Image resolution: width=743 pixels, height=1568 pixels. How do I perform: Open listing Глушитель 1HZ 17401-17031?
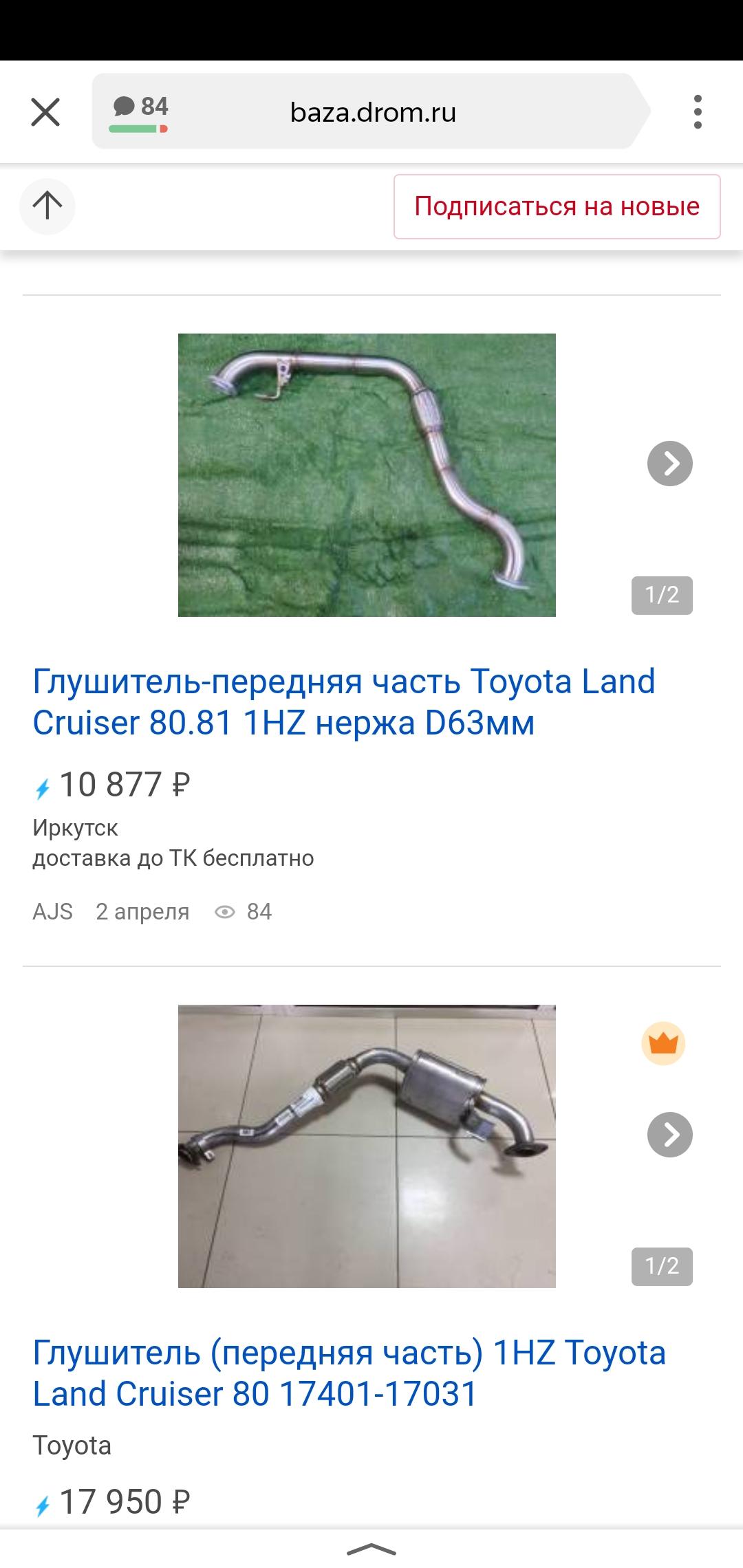tap(349, 1373)
